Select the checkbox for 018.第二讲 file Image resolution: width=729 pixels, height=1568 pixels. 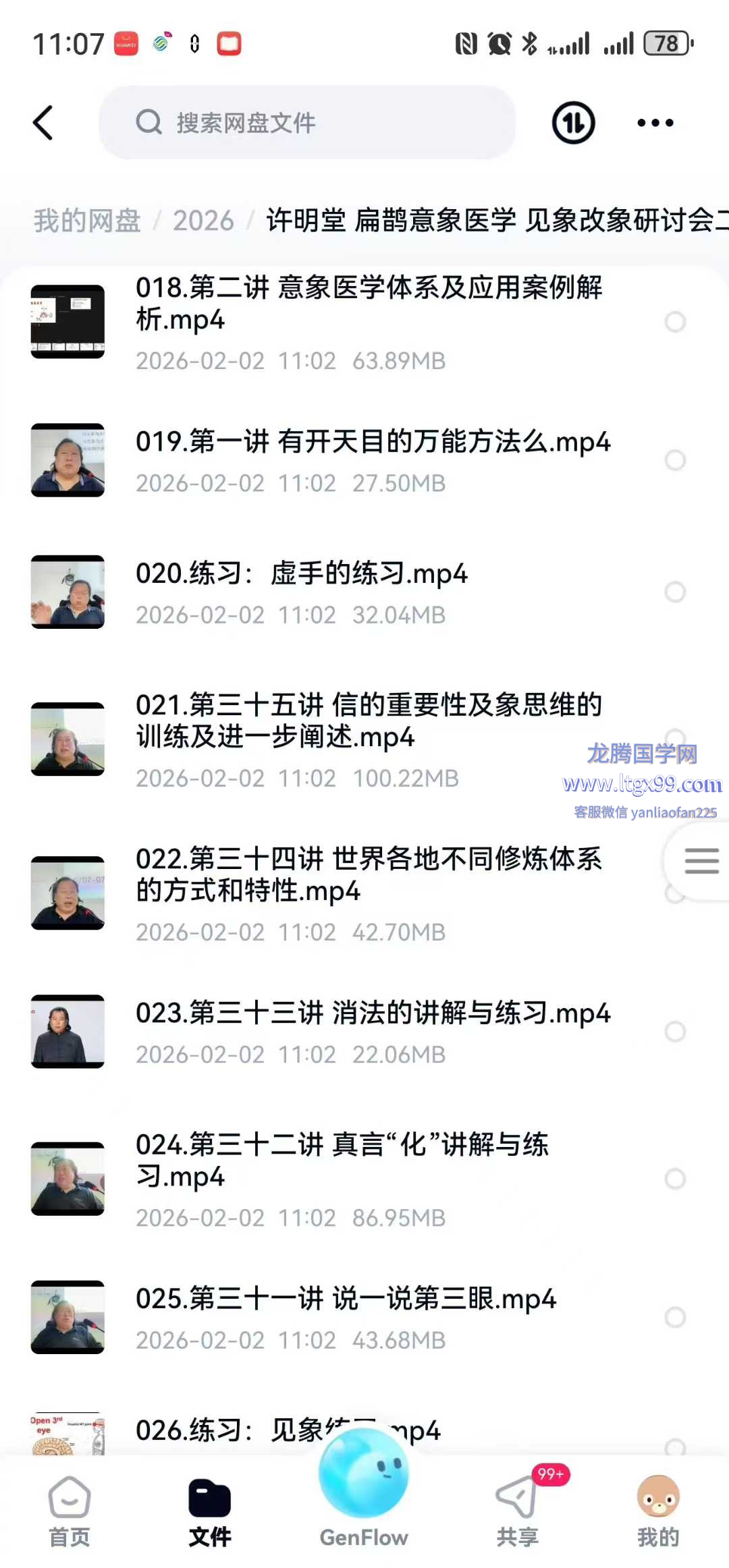[675, 322]
